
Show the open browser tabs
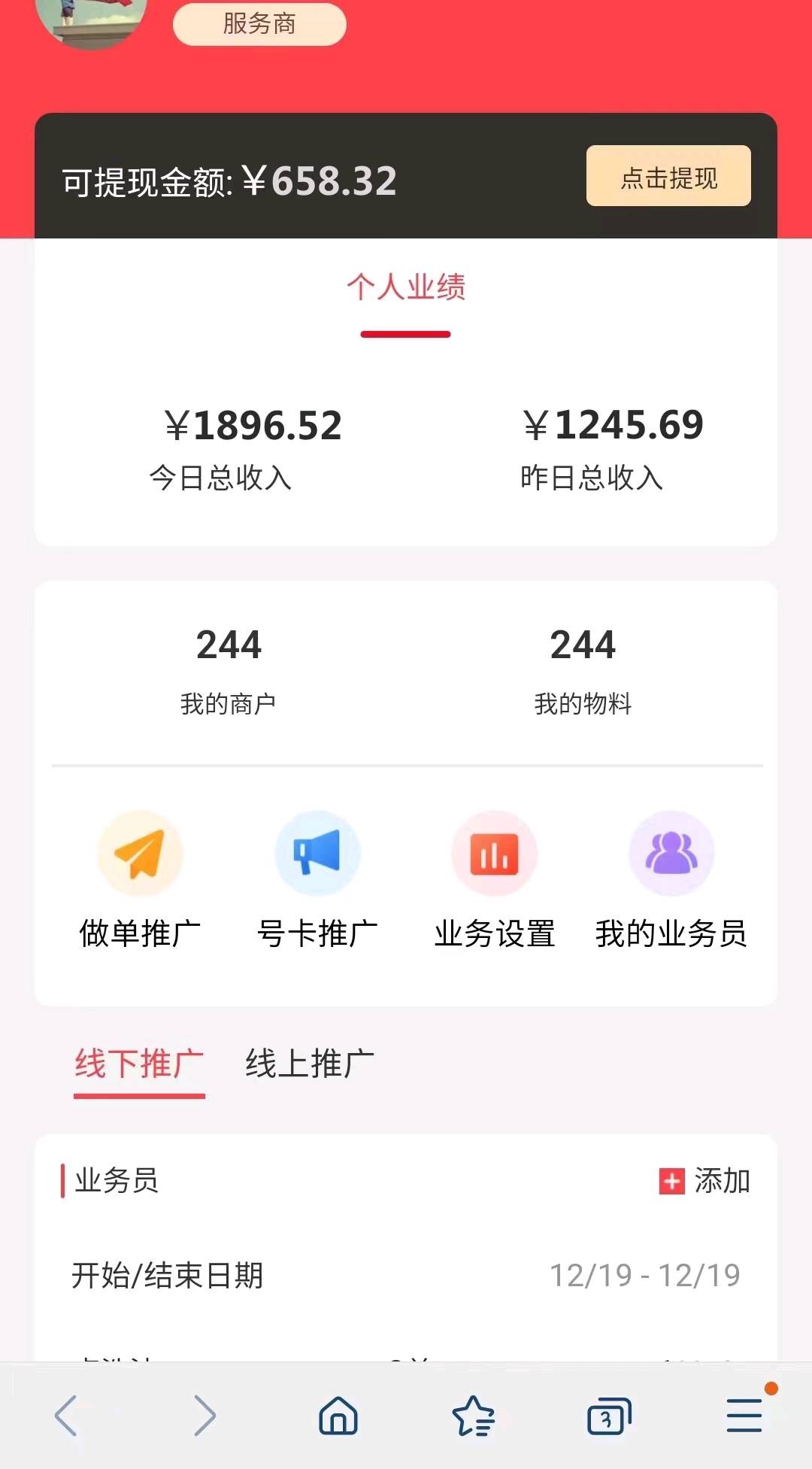(x=608, y=1416)
